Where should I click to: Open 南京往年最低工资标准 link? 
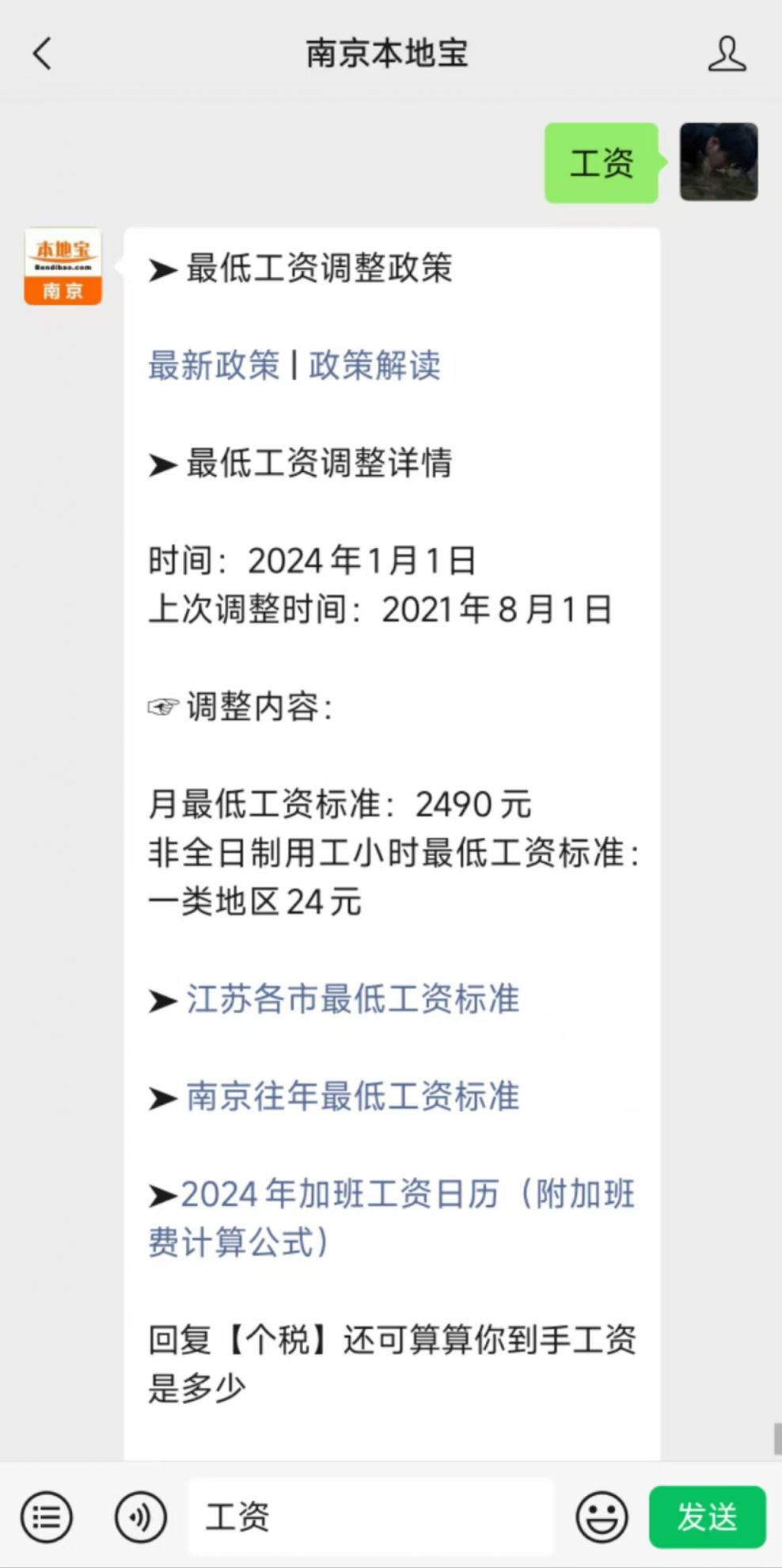pyautogui.click(x=353, y=1097)
